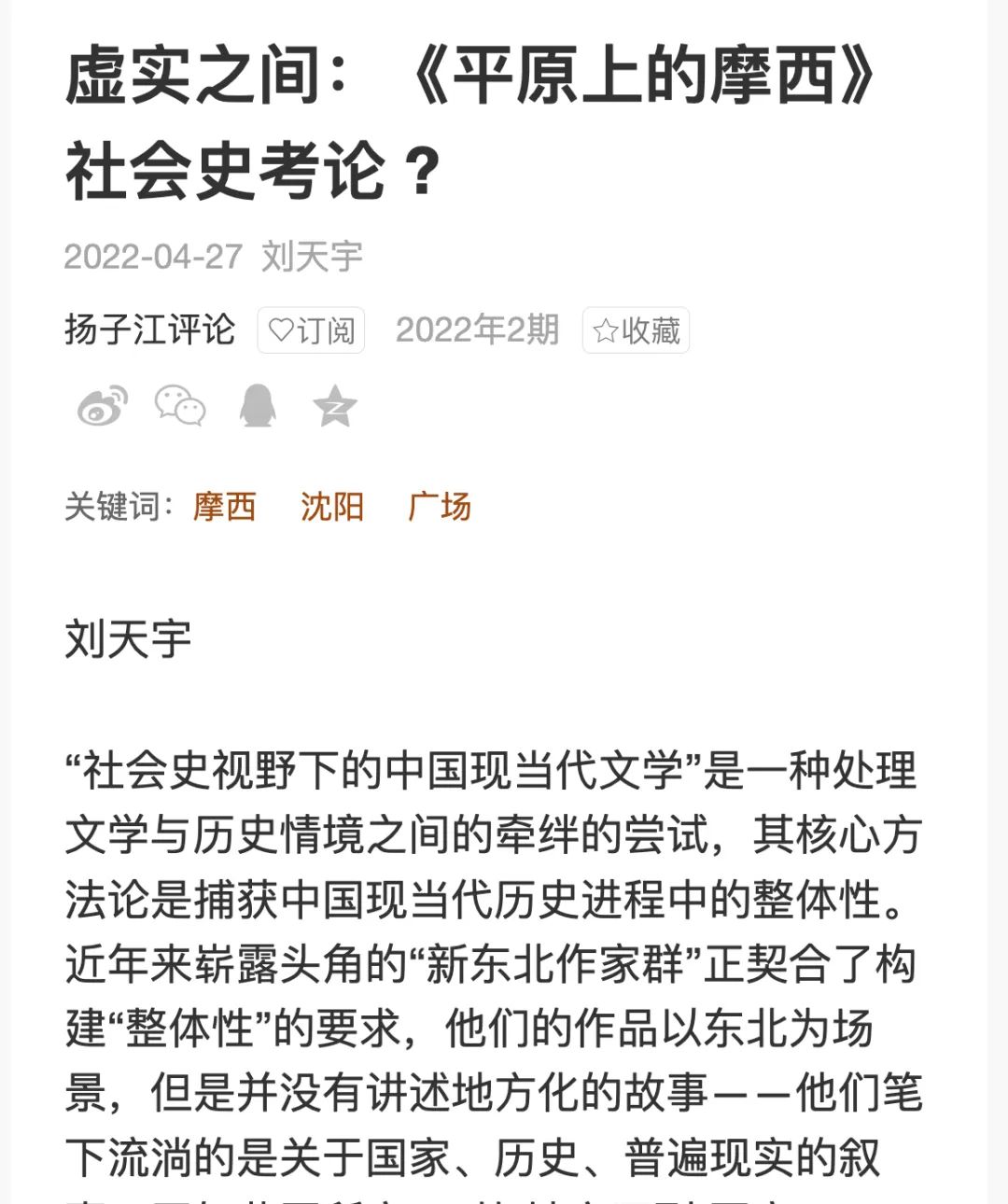Share article to Weibo
1008x1204 pixels.
(102, 406)
